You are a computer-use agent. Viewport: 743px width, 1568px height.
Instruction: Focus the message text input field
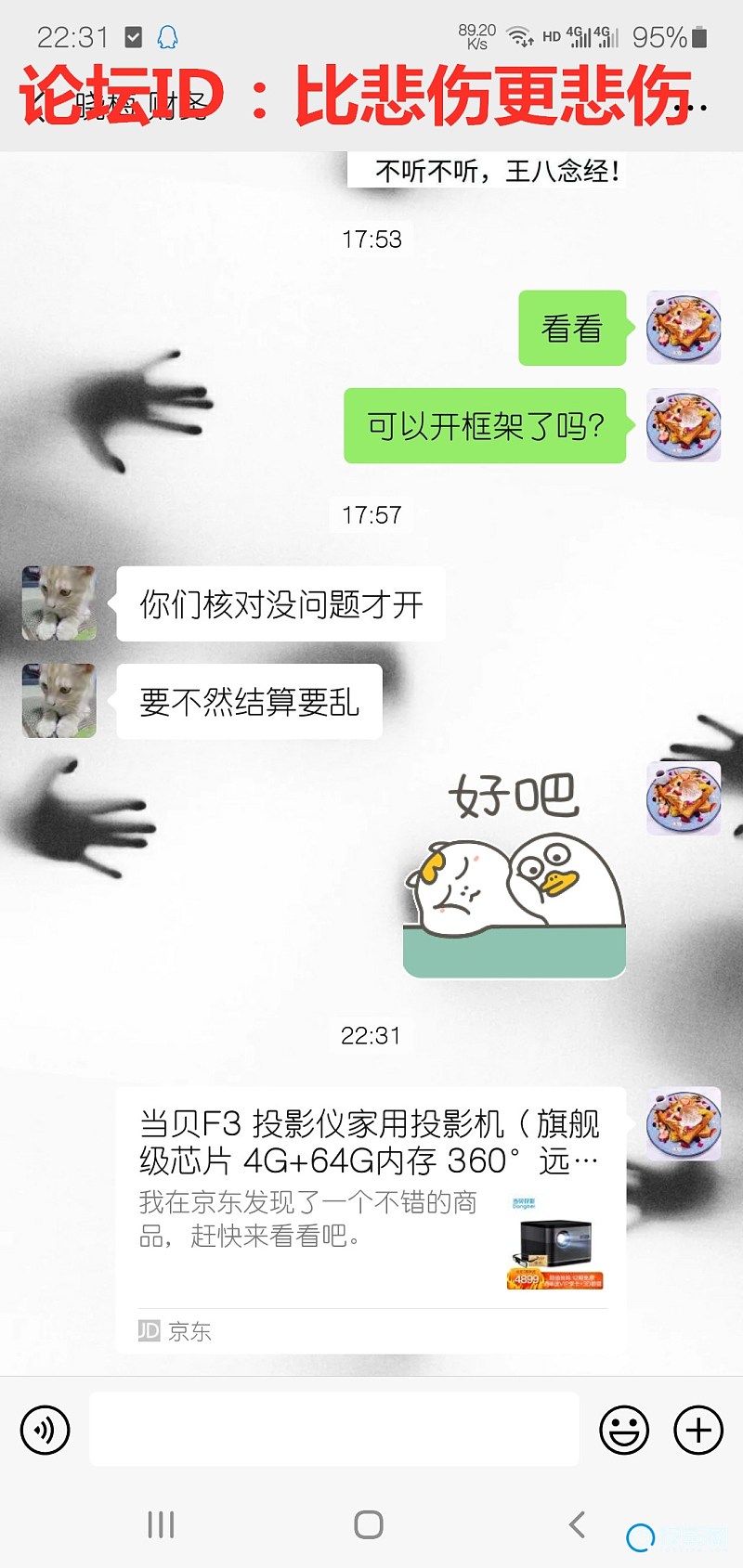pos(334,1430)
